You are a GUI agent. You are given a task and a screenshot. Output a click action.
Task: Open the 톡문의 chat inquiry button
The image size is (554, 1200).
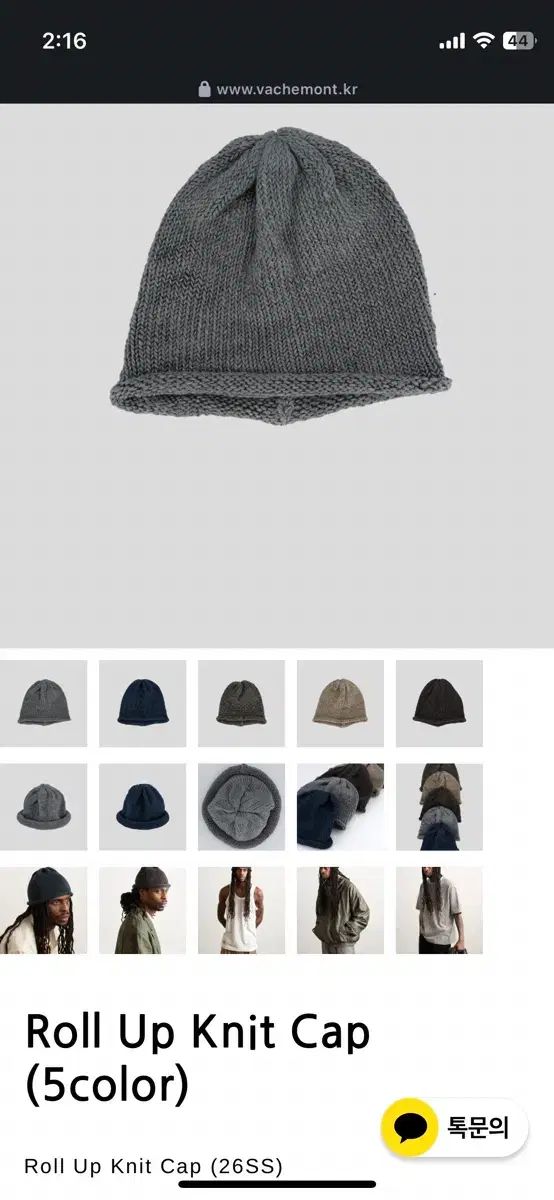click(454, 1127)
